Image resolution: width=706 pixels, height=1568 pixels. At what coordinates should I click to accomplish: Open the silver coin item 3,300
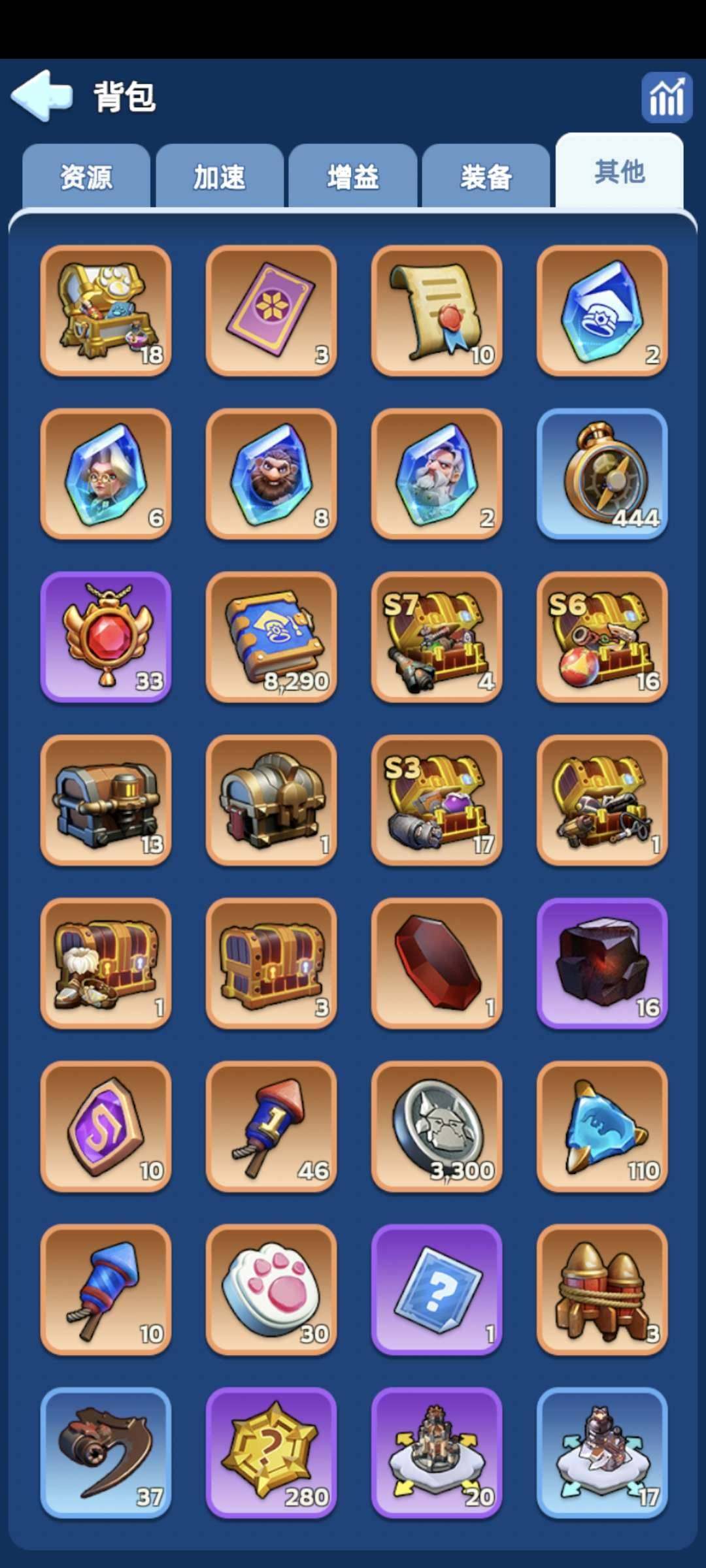click(x=437, y=1126)
